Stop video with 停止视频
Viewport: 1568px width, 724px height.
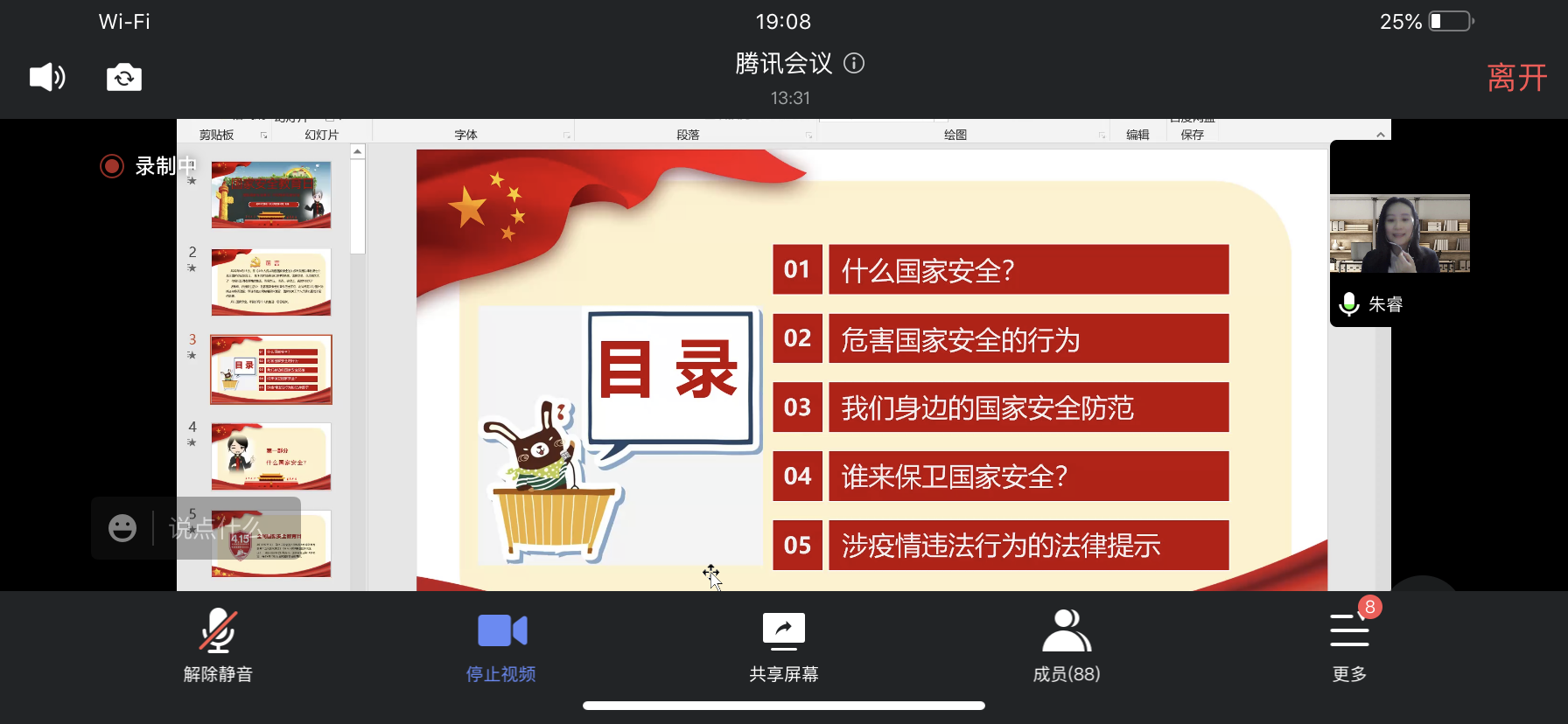[500, 645]
